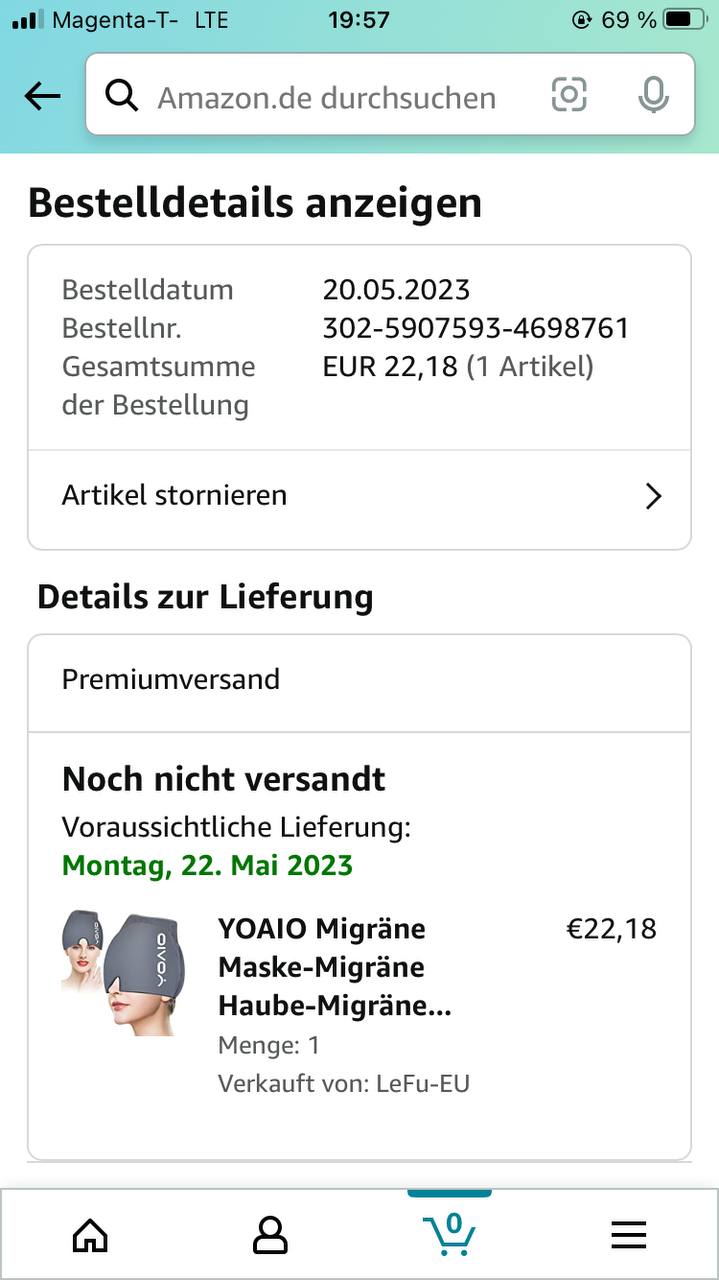Viewport: 719px width, 1280px height.
Task: Start voice search with the microphone
Action: coord(653,95)
